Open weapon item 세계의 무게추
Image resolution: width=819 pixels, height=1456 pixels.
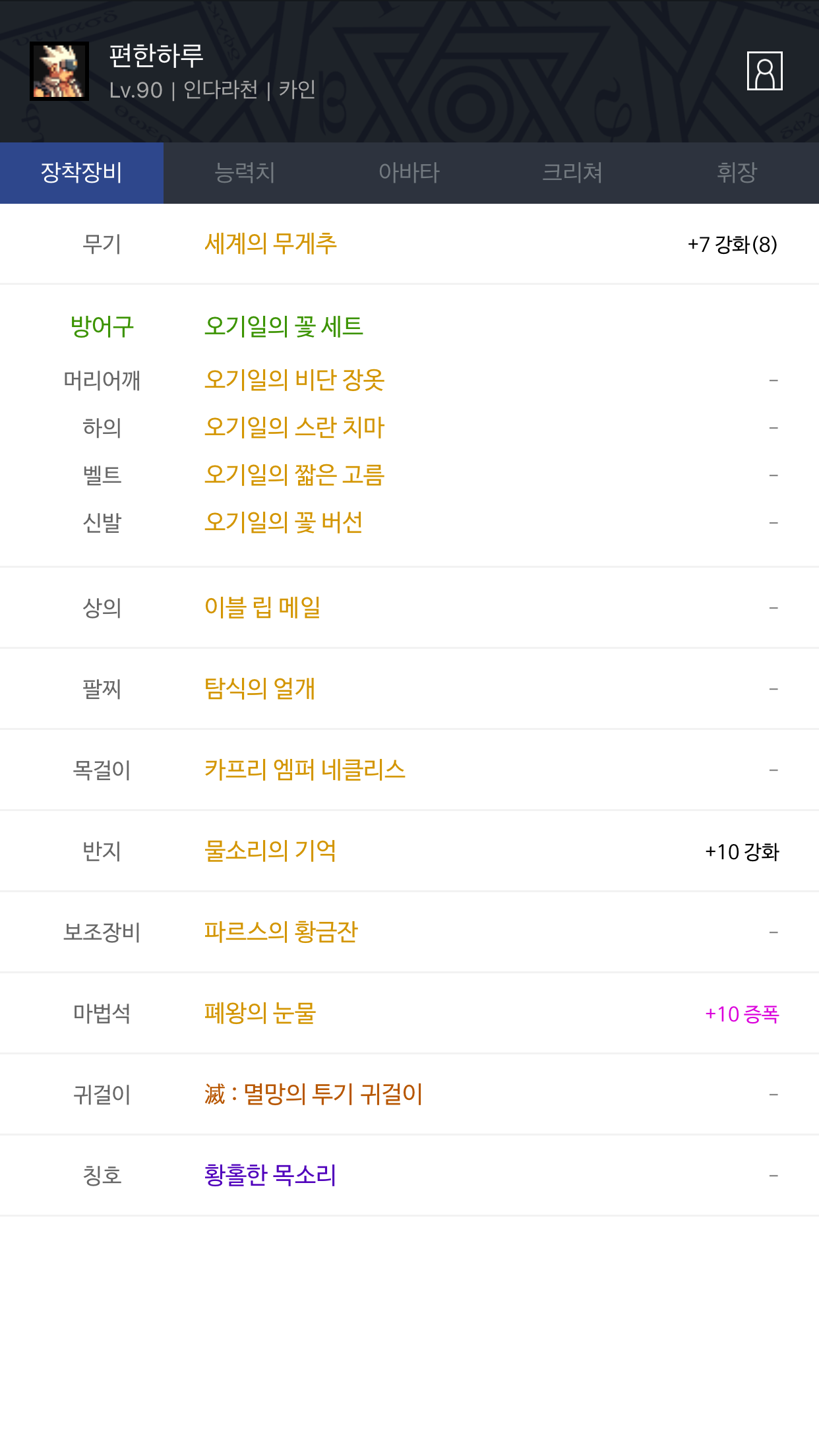[271, 244]
